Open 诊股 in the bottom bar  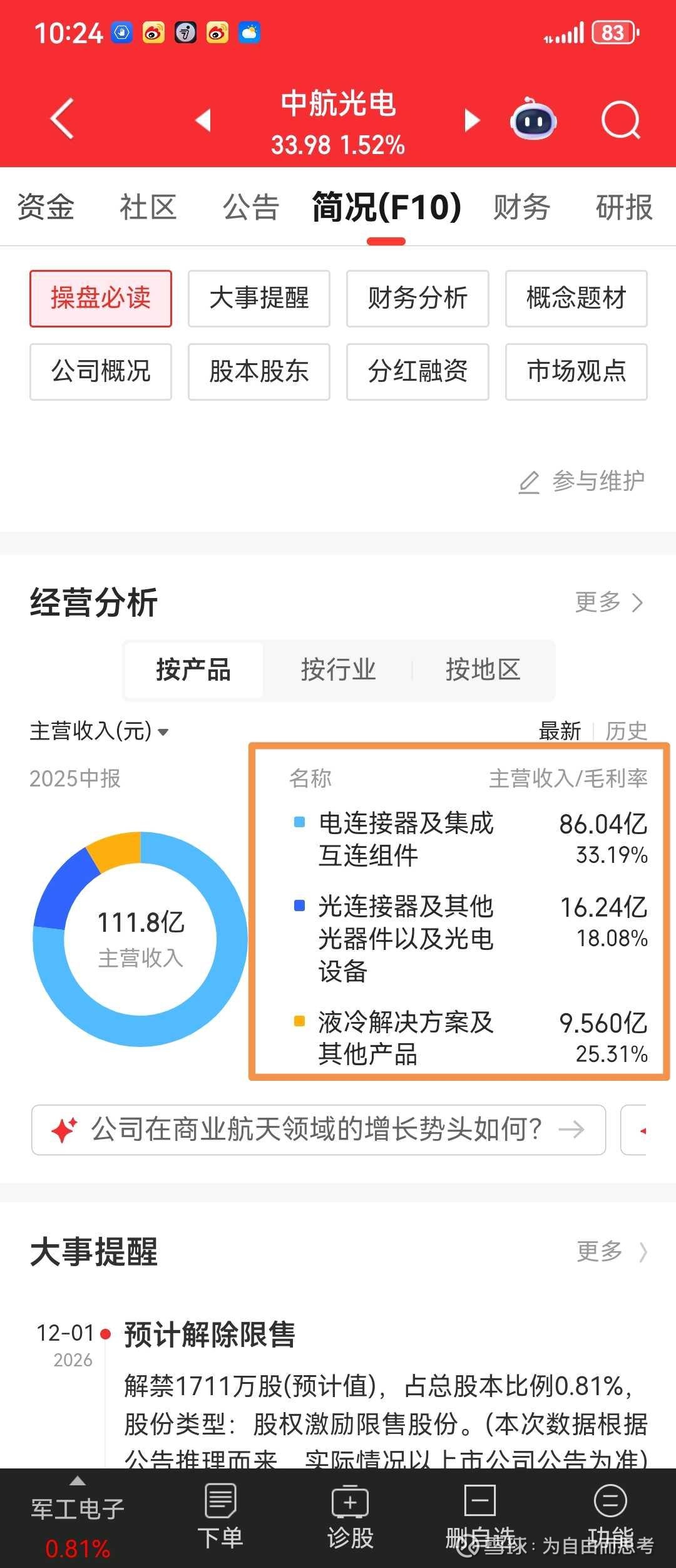tap(351, 1518)
